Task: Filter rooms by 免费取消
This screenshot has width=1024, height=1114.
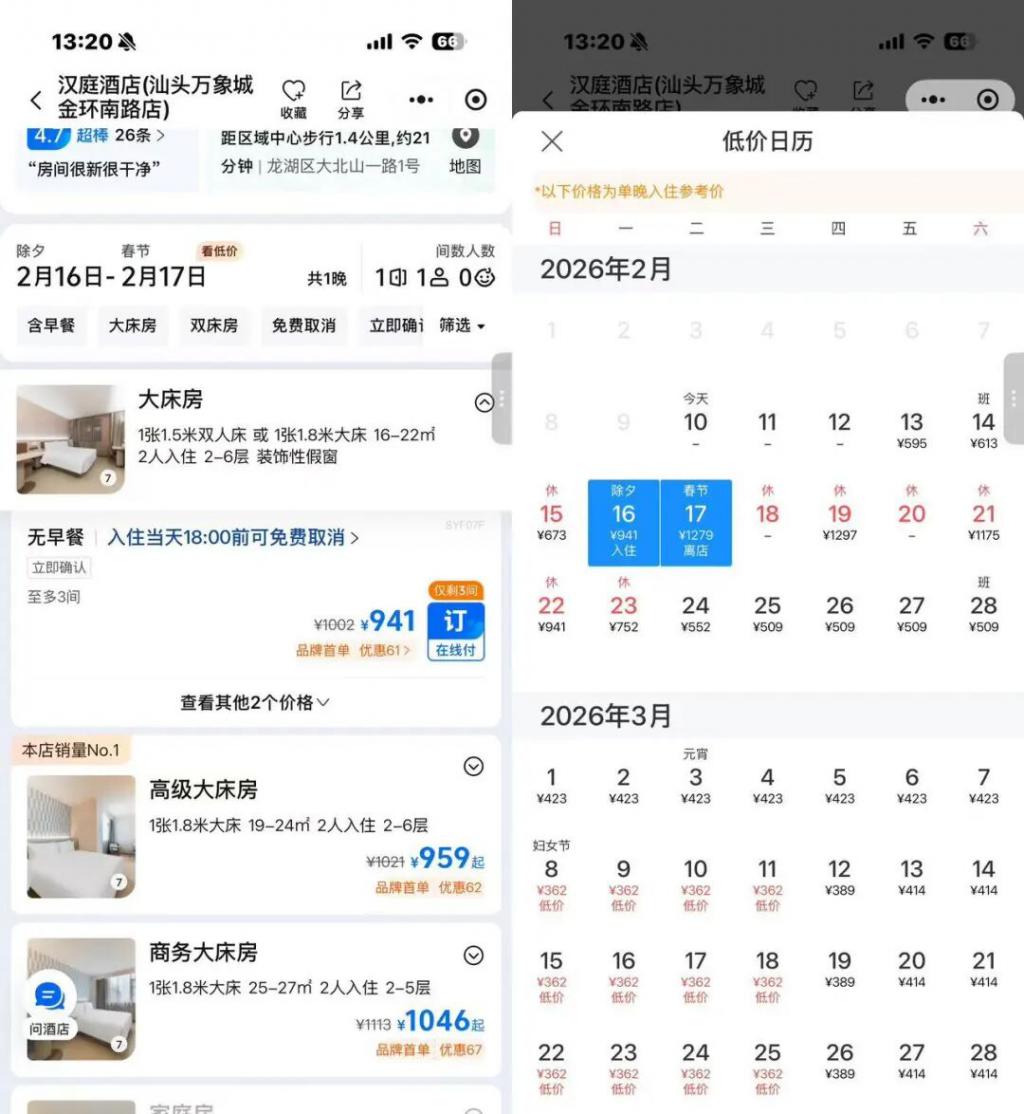Action: point(303,326)
